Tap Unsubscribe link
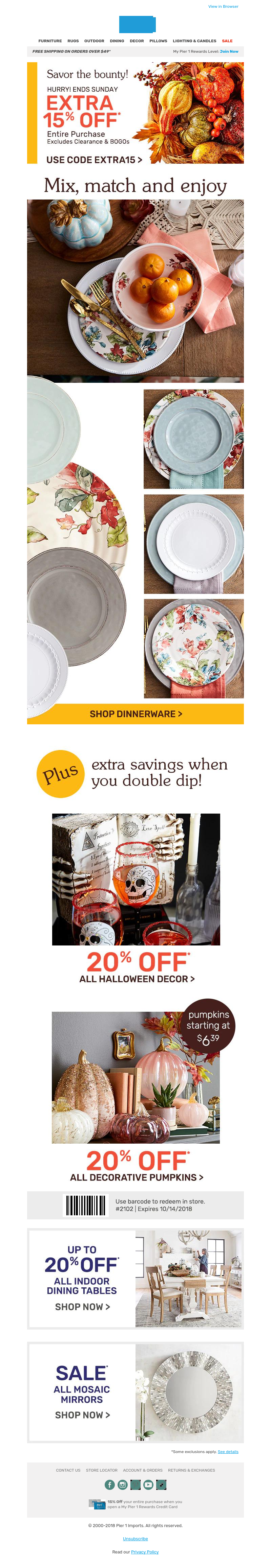The width and height of the screenshot is (271, 1568). (135, 1539)
